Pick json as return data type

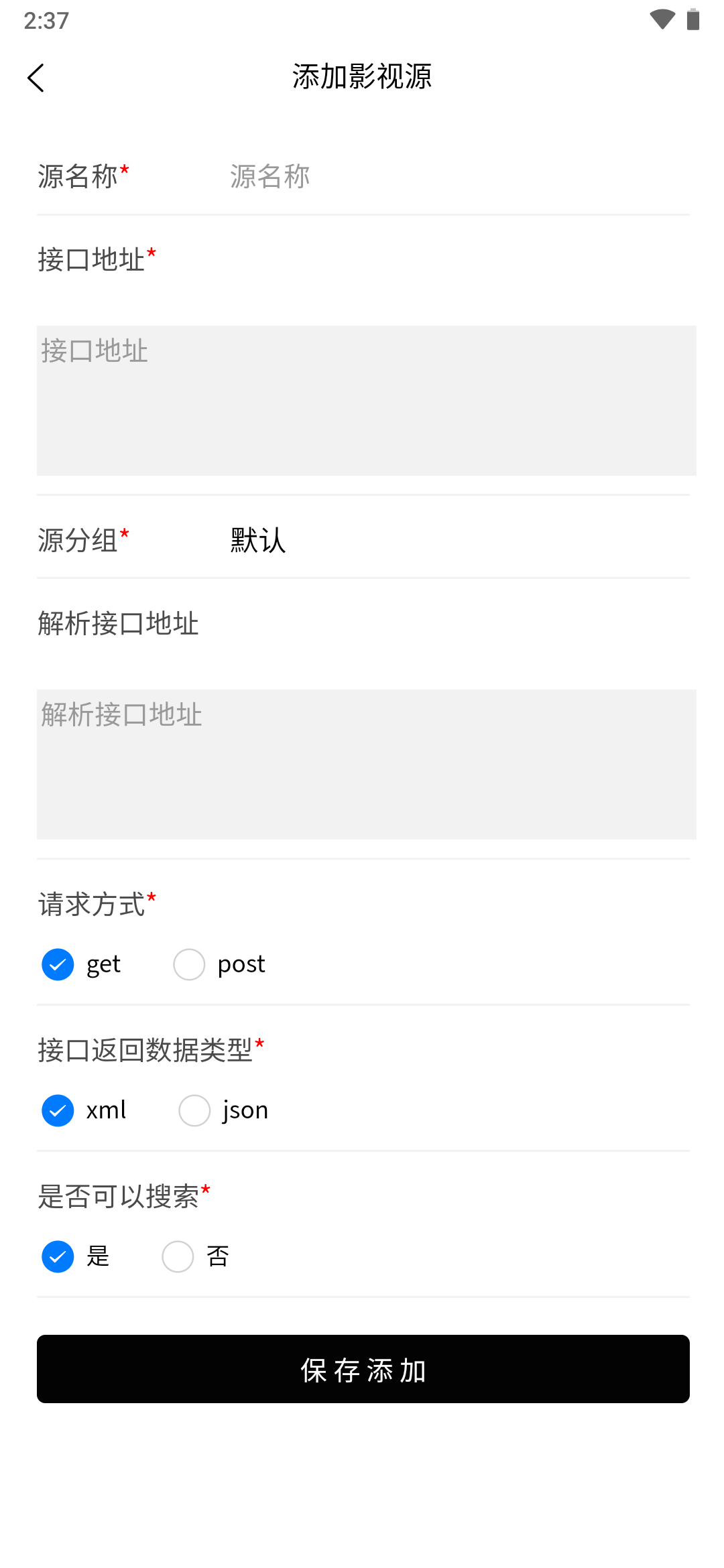pos(195,1111)
